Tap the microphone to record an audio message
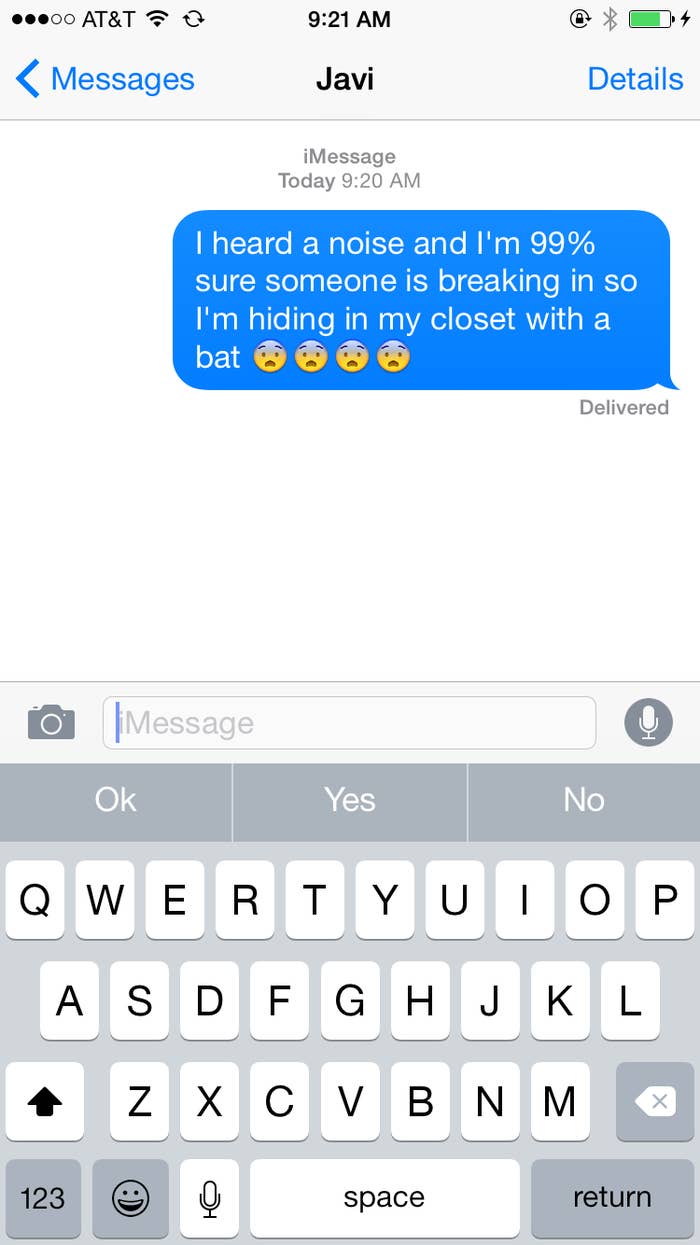The width and height of the screenshot is (700, 1245). (648, 722)
